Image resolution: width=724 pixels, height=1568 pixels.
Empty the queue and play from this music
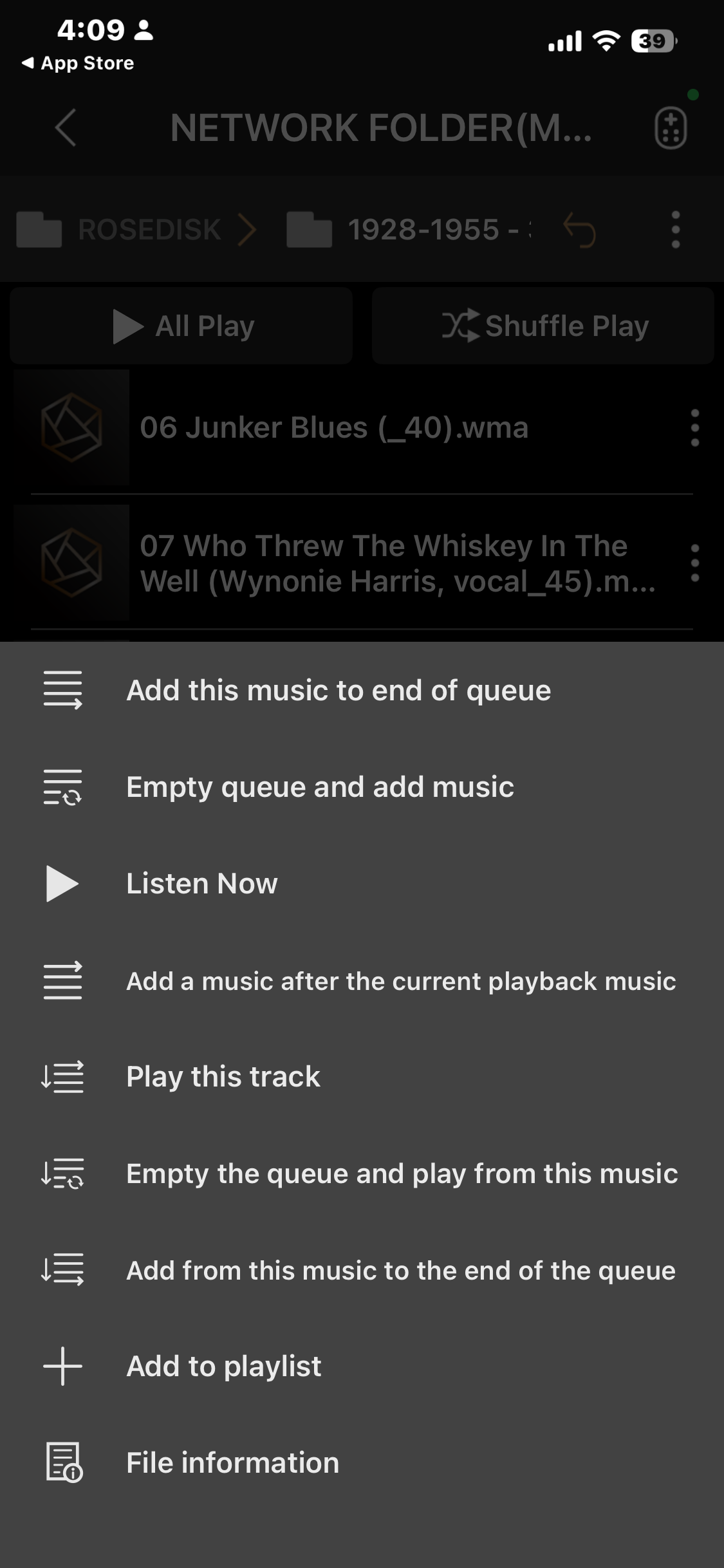402,1173
